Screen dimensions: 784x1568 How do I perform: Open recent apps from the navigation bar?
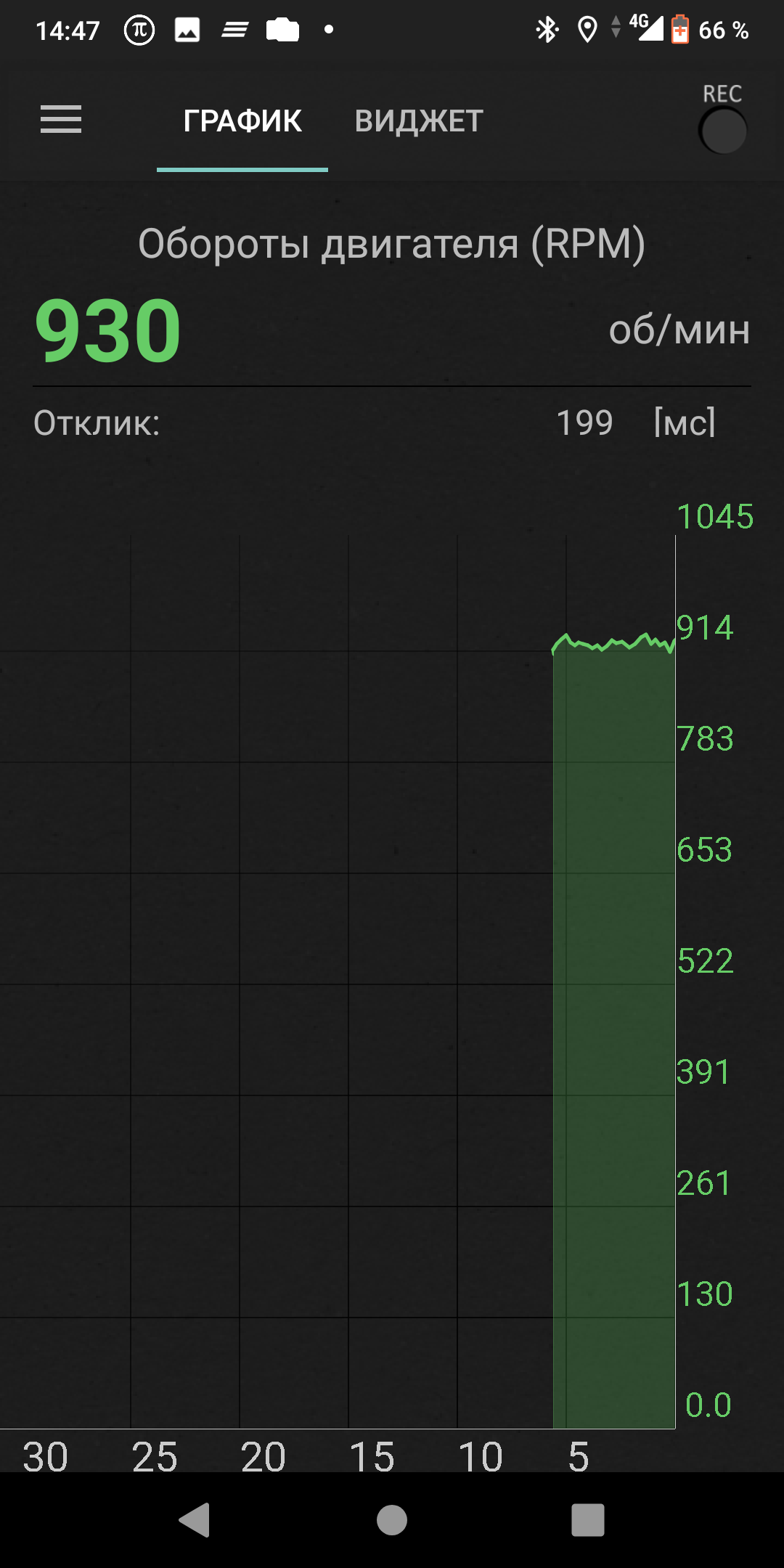588,1520
